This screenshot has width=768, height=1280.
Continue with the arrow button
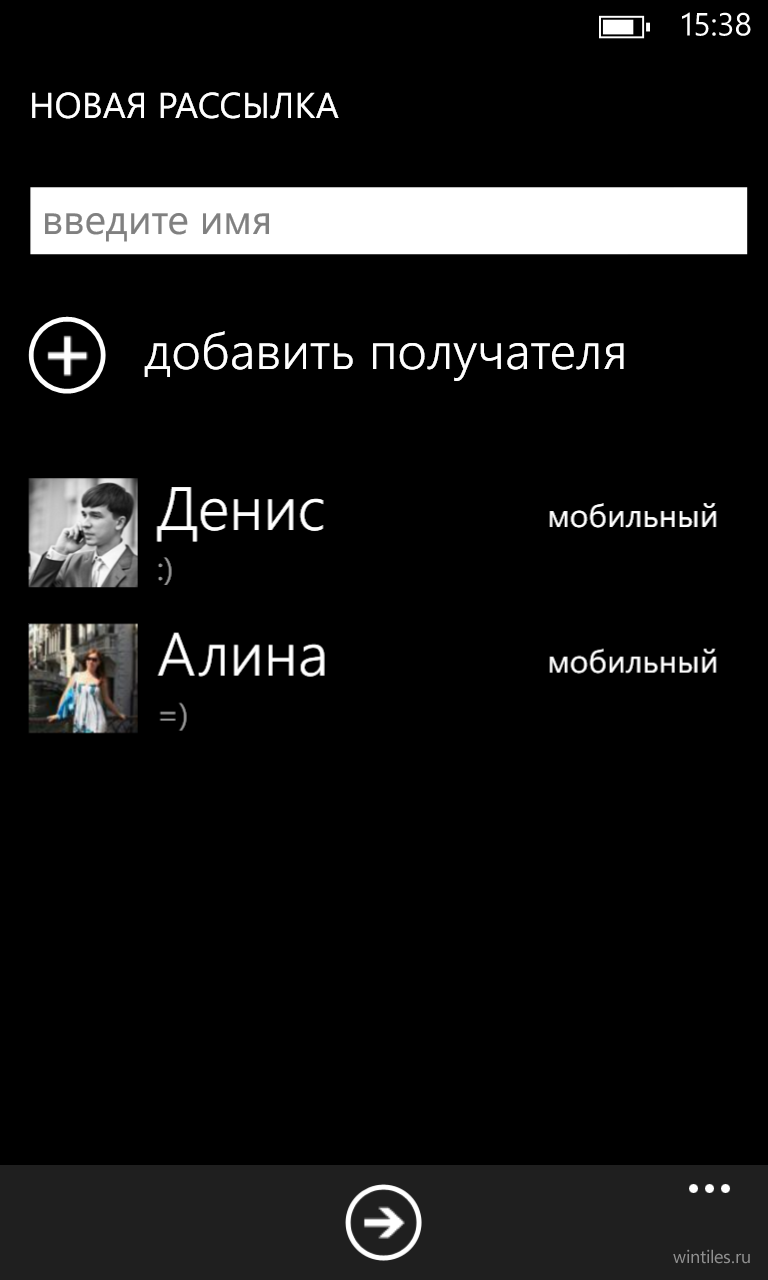tap(384, 1222)
